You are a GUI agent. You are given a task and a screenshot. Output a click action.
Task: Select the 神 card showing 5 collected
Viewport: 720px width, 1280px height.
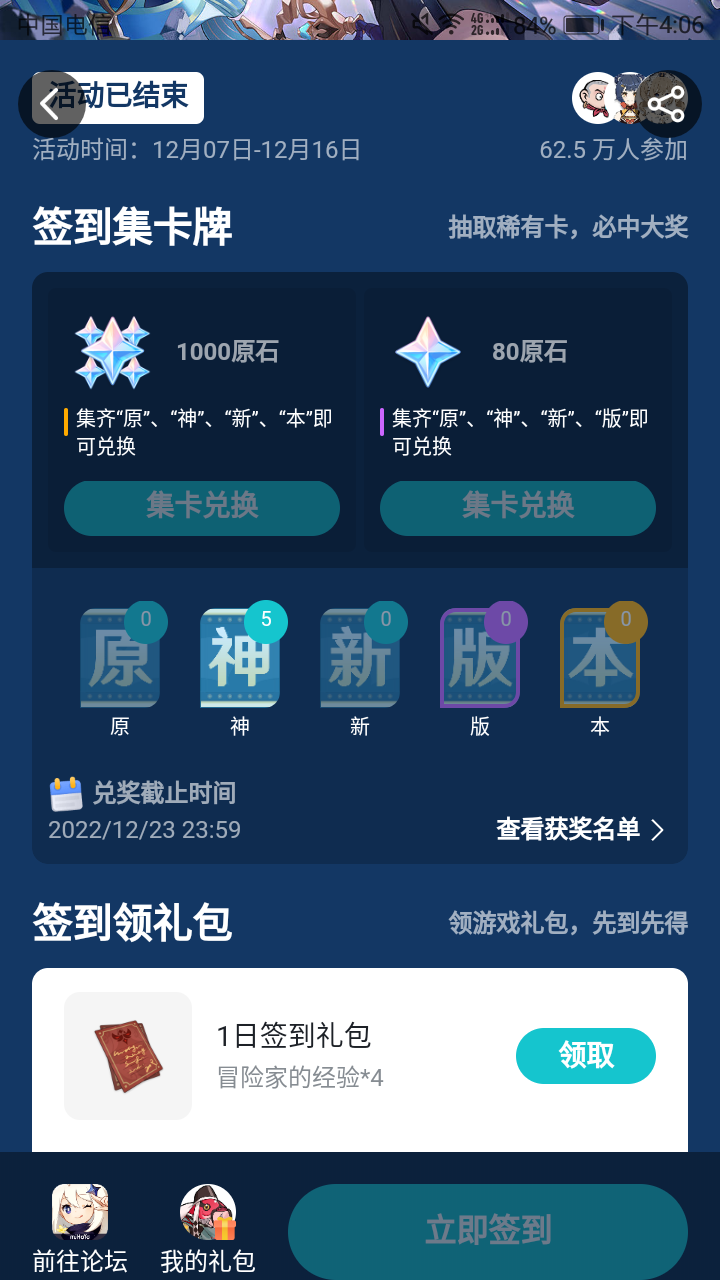point(239,655)
